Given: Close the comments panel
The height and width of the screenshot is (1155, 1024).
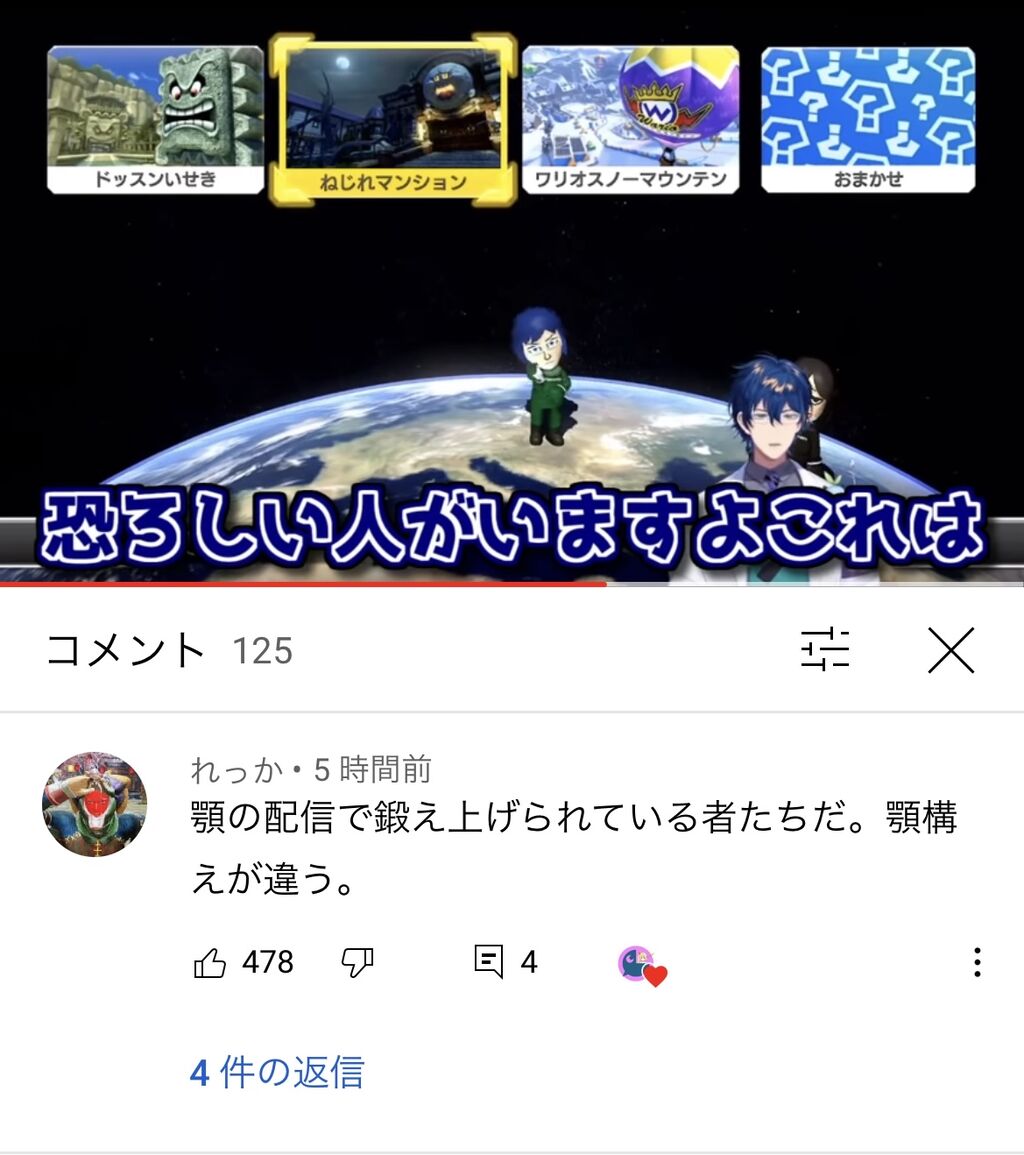Looking at the screenshot, I should point(951,650).
